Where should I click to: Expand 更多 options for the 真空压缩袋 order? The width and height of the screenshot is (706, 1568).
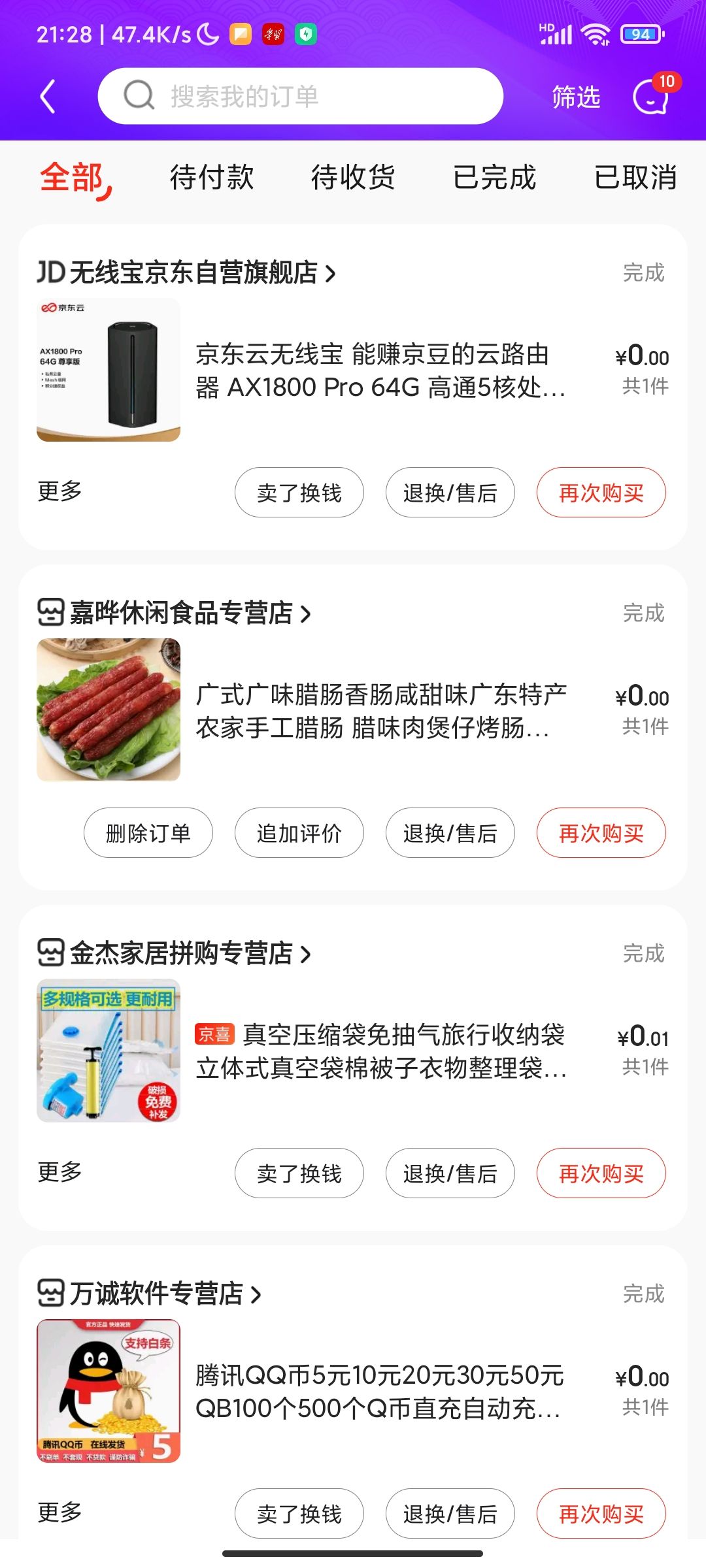point(59,1172)
